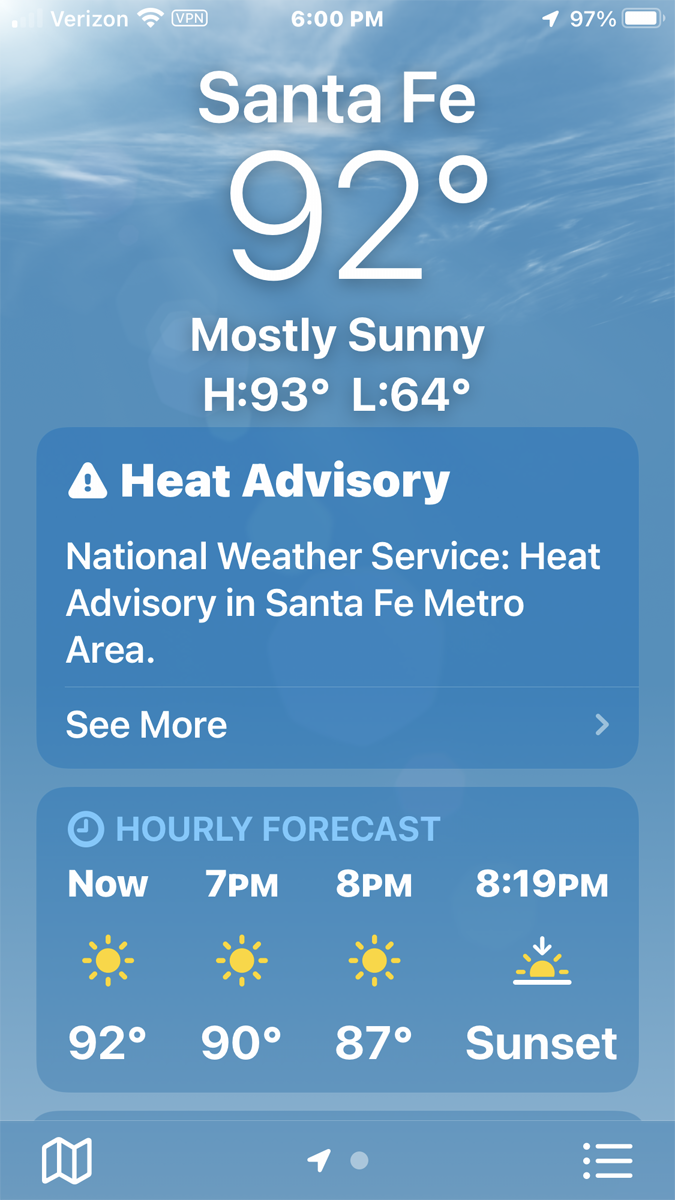Open the saved locations list
Screen dimensions: 675x1200
[607, 1160]
